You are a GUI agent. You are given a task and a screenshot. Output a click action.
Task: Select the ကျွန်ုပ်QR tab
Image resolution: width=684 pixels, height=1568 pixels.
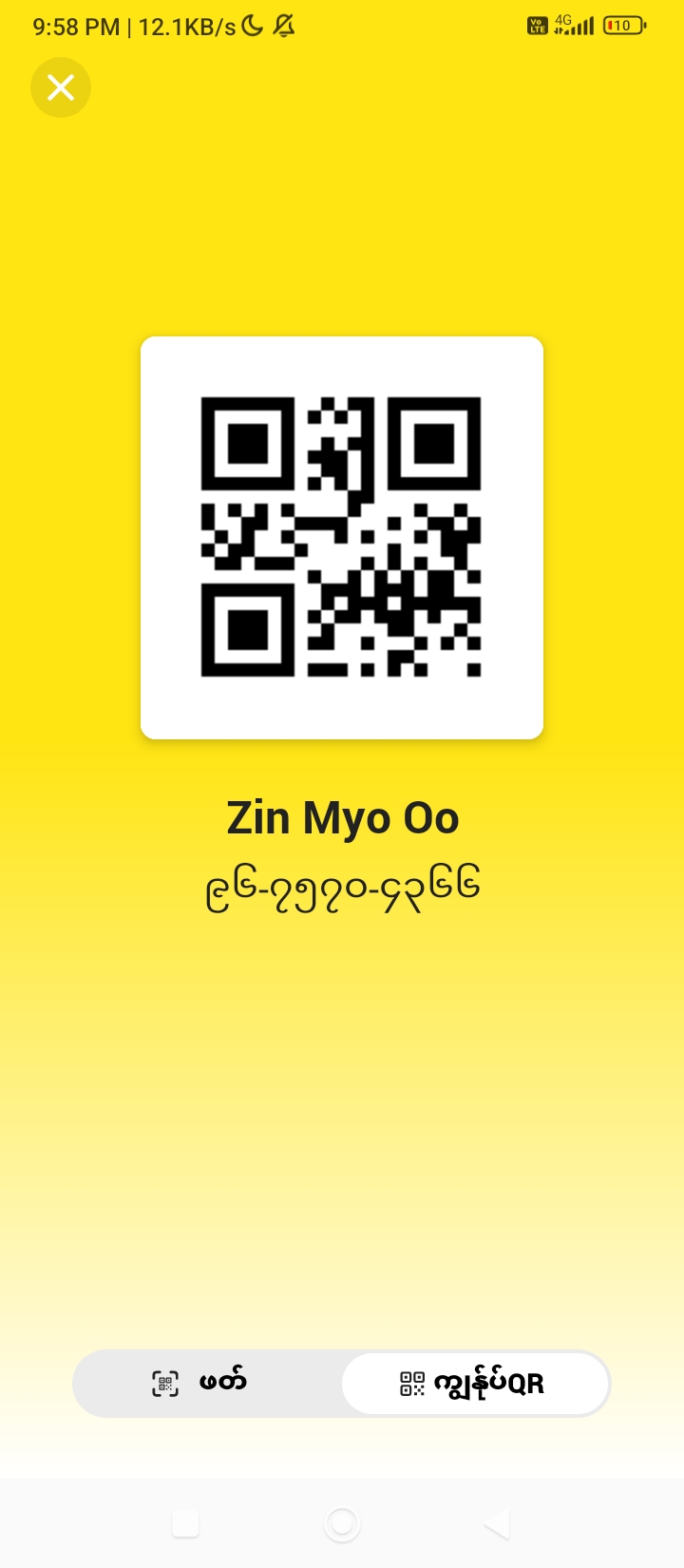tap(474, 1384)
